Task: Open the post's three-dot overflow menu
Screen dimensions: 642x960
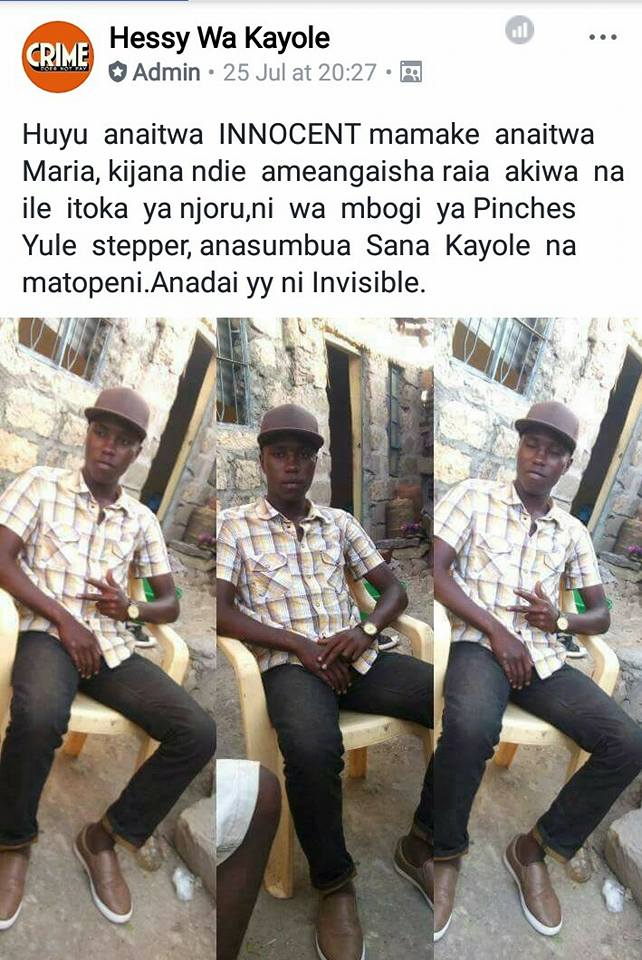Action: point(602,38)
